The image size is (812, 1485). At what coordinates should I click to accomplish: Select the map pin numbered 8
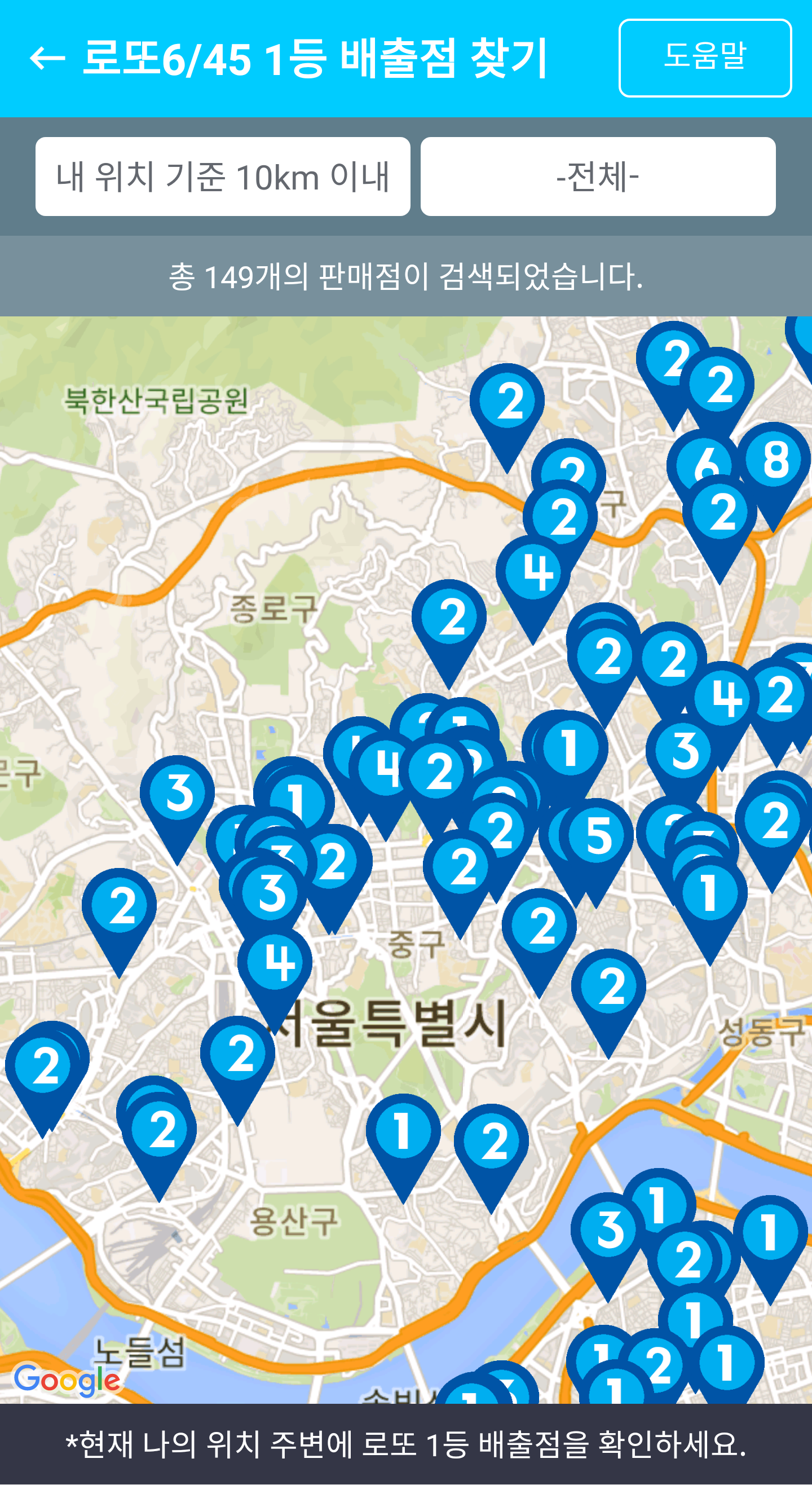pyautogui.click(x=774, y=461)
